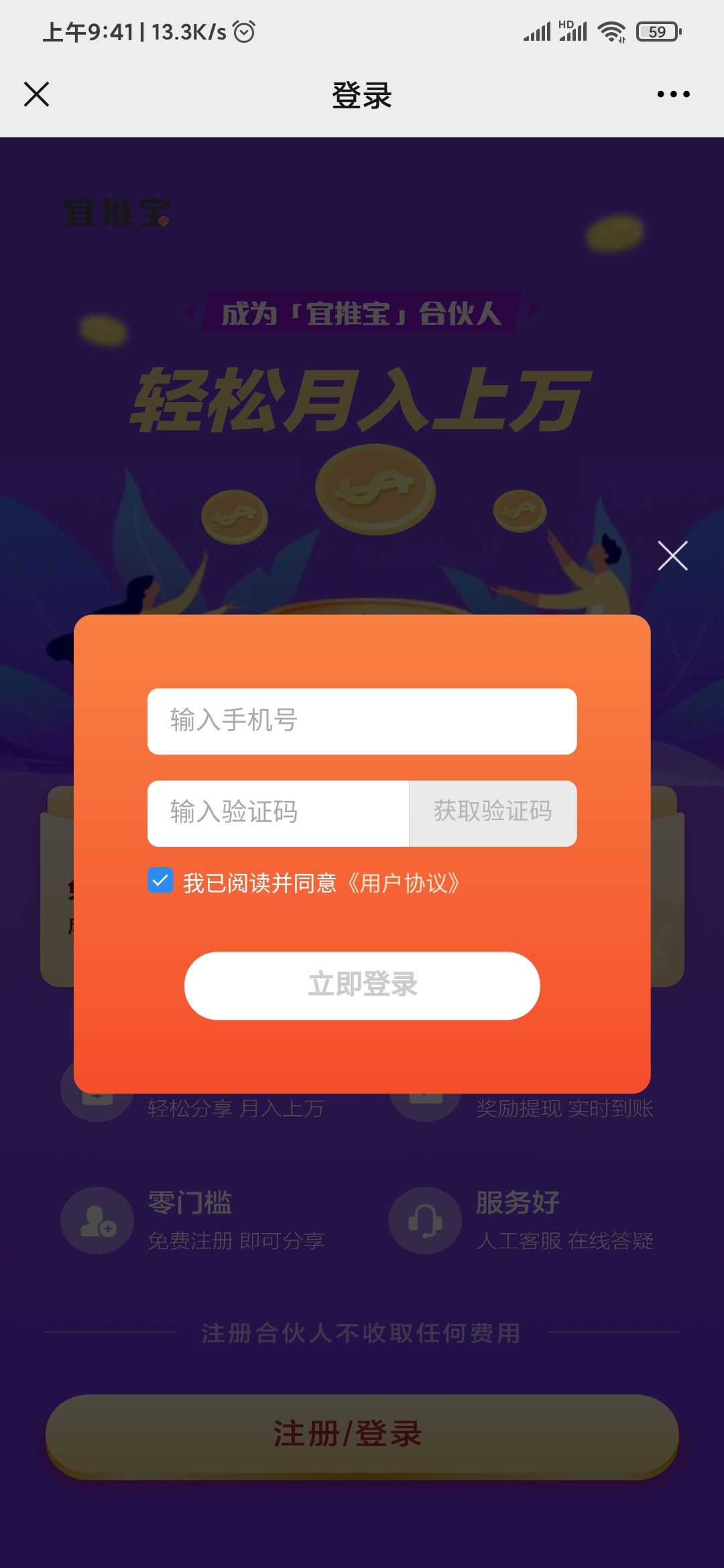Tap 获取验证码 to request a code
The image size is (724, 1568).
493,813
